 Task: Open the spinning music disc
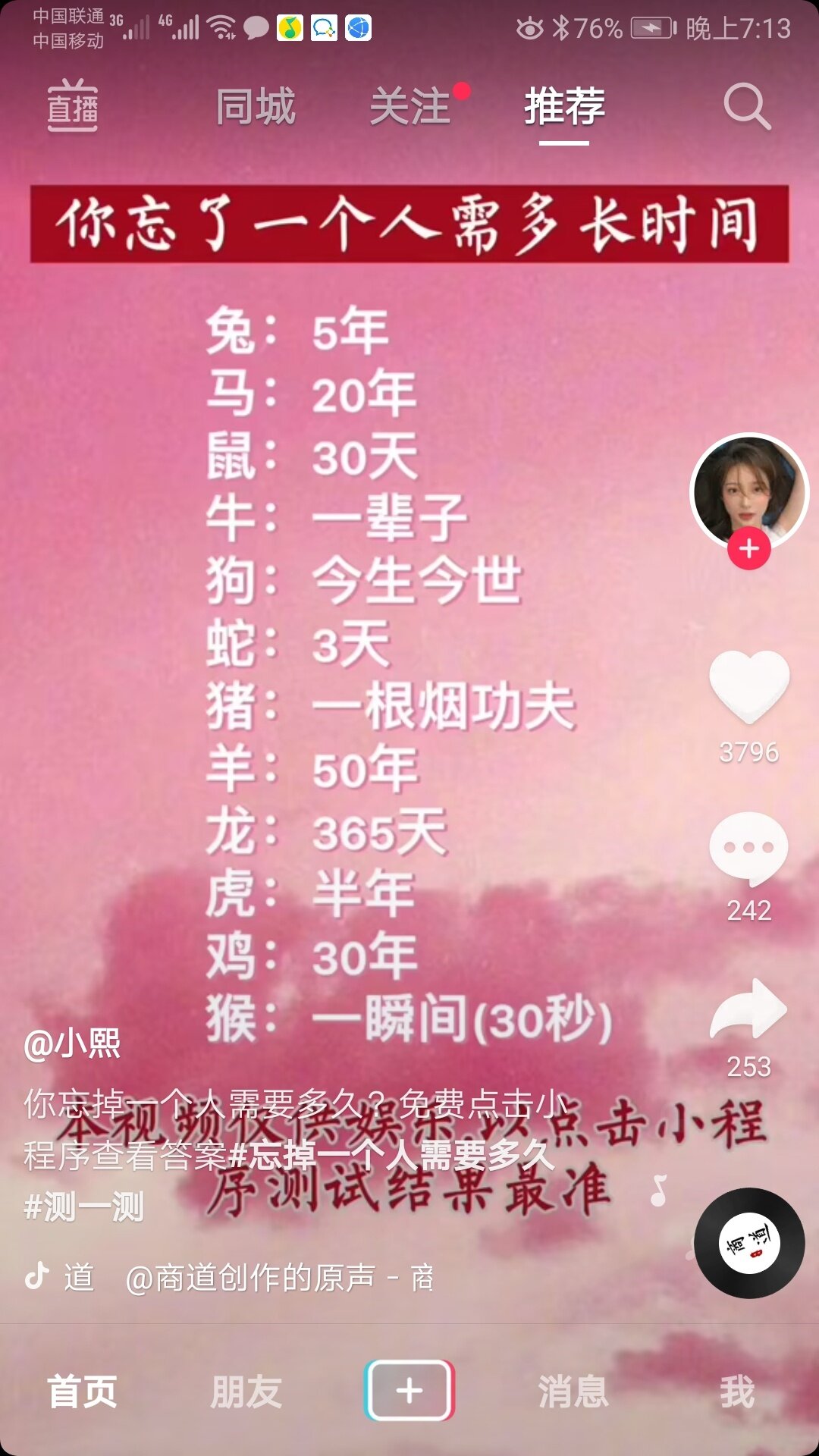pos(749,1244)
